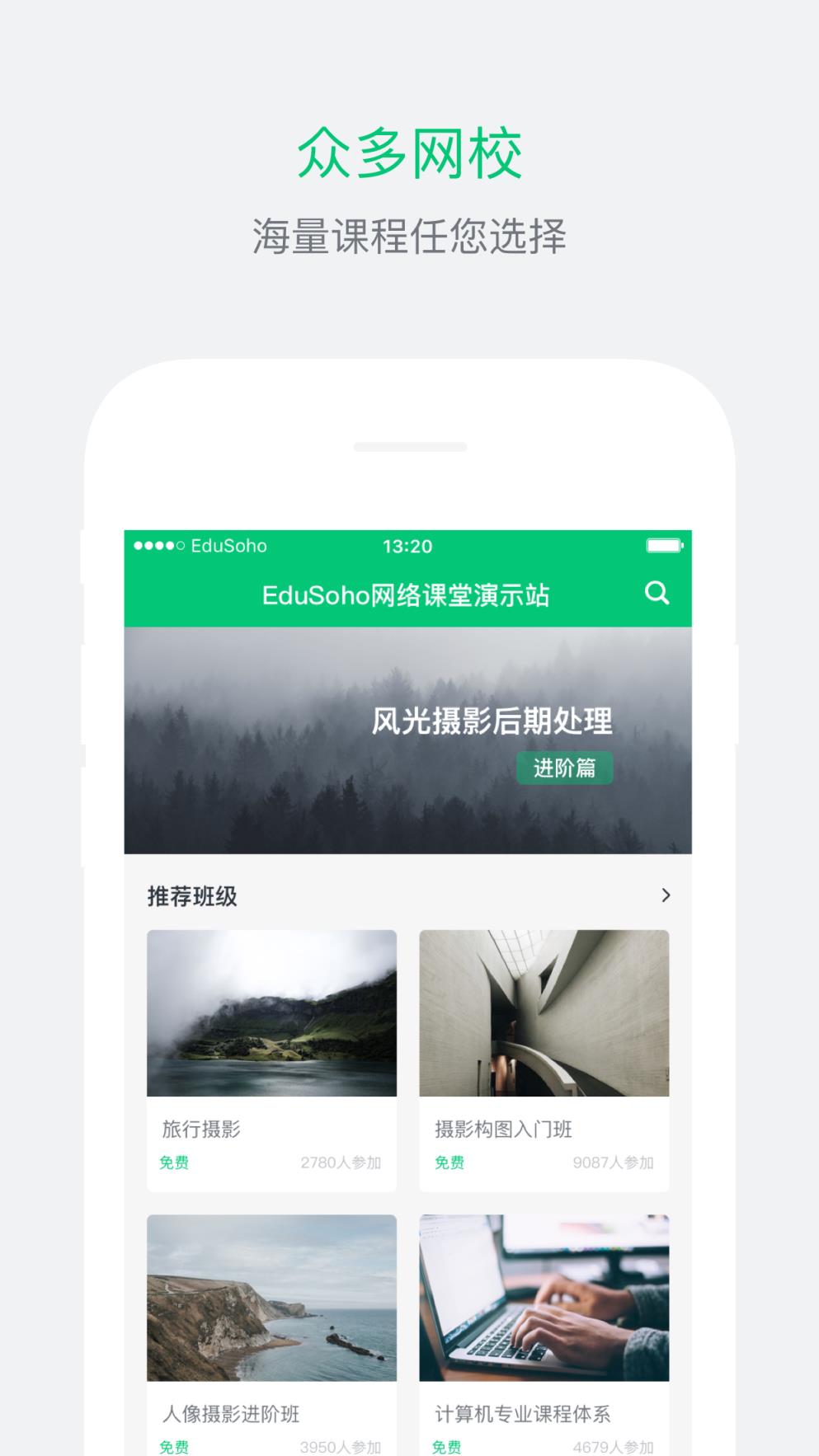The image size is (819, 1456).
Task: Click the phone speaker slot at device top
Action: point(409,446)
